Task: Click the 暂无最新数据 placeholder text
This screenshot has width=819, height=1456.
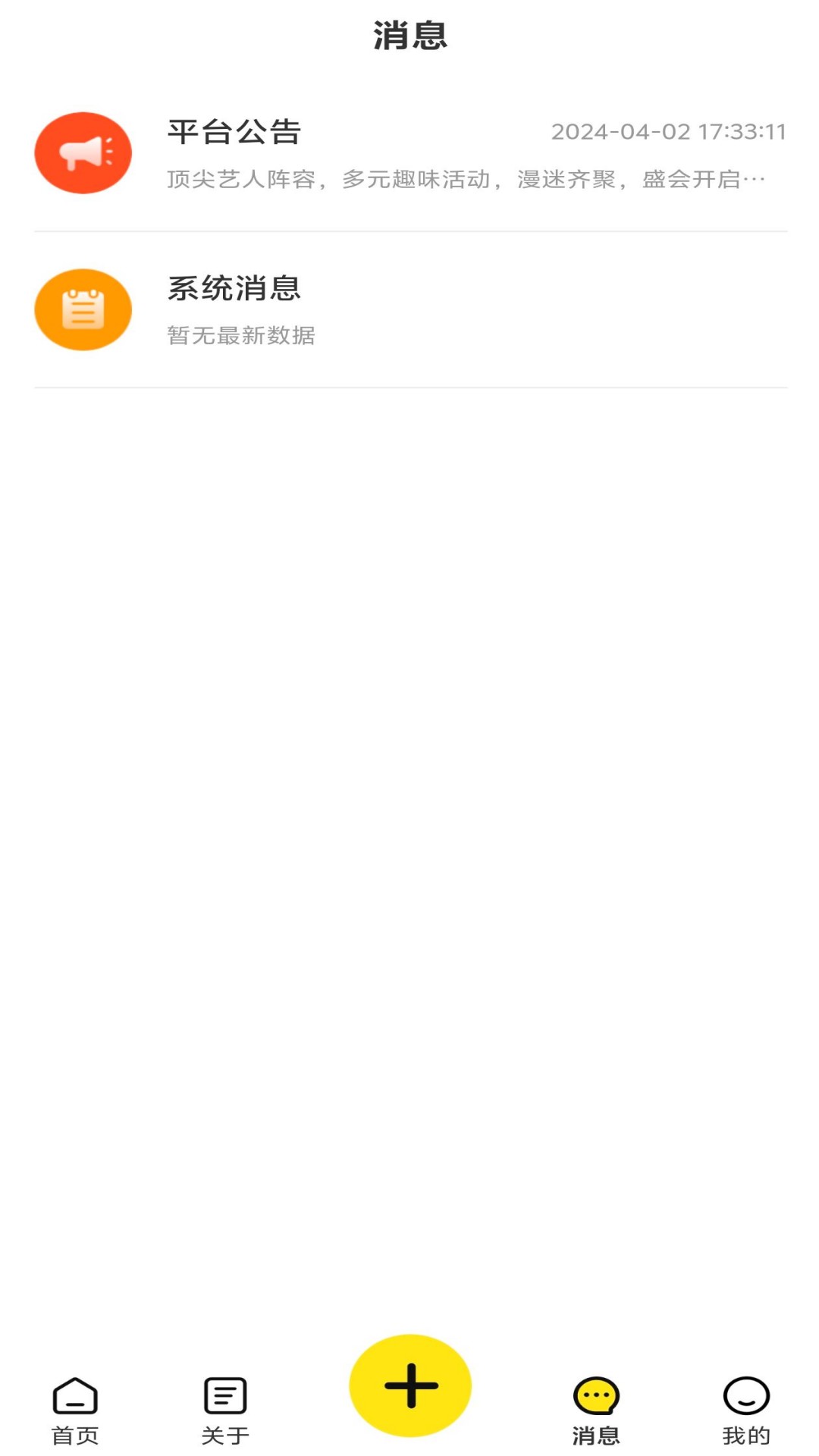Action: tap(243, 334)
